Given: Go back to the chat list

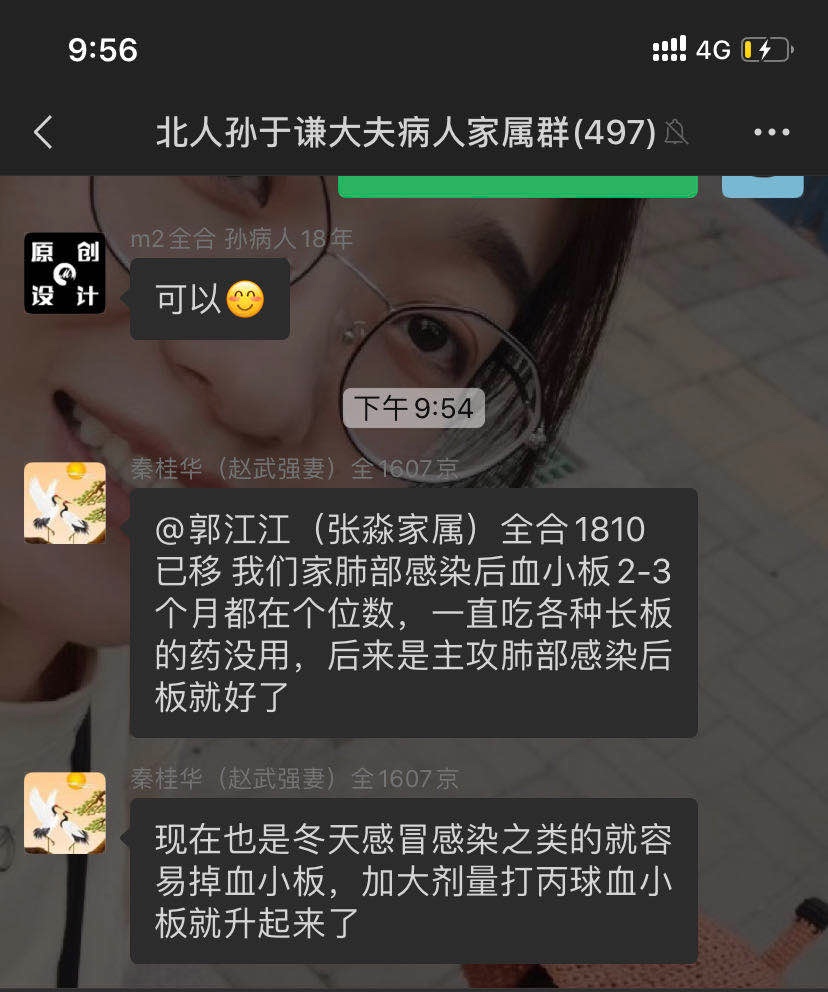Looking at the screenshot, I should pos(43,132).
